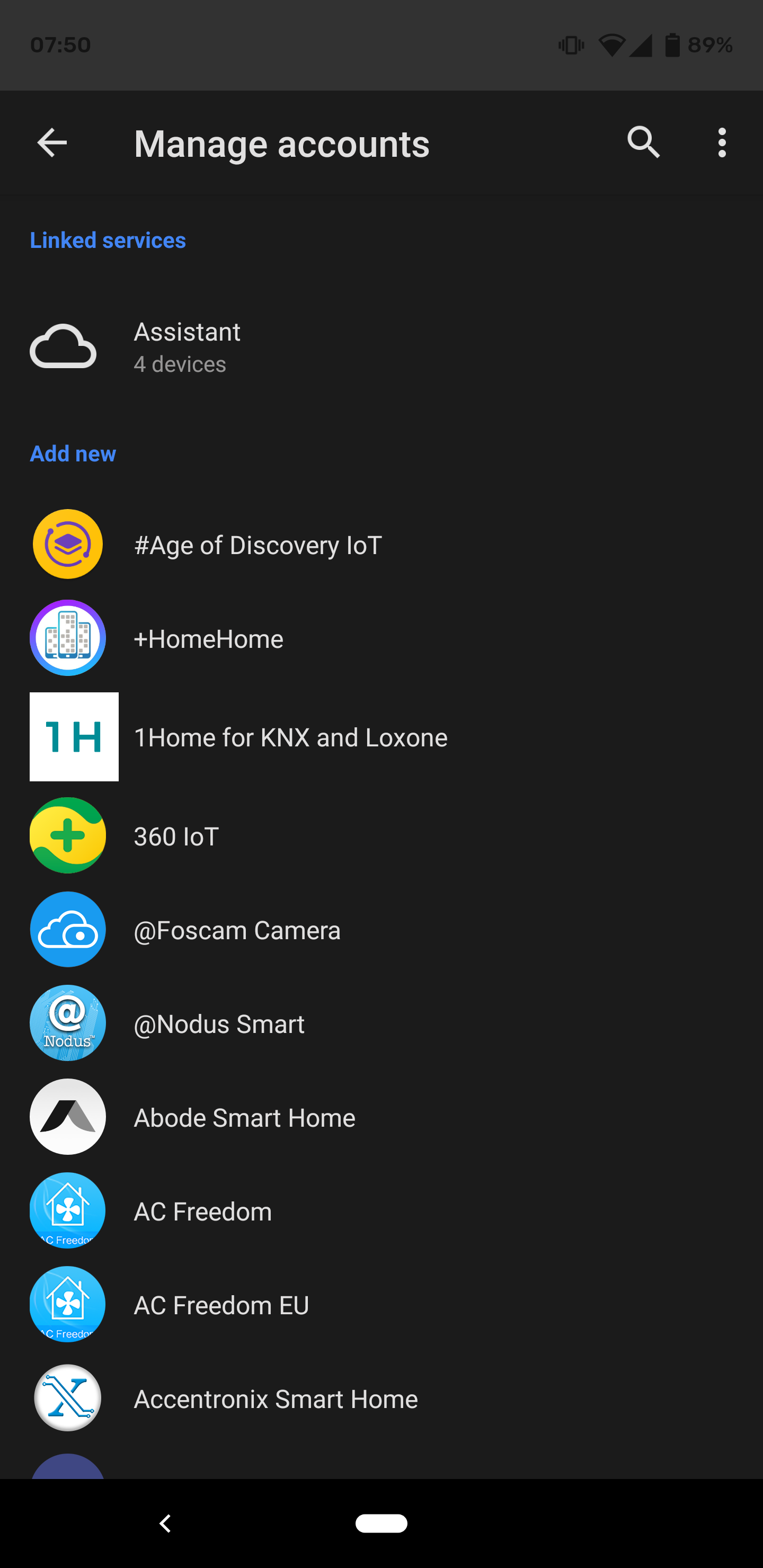Viewport: 763px width, 1568px height.
Task: Open the linked Assistant service
Action: pyautogui.click(x=381, y=347)
